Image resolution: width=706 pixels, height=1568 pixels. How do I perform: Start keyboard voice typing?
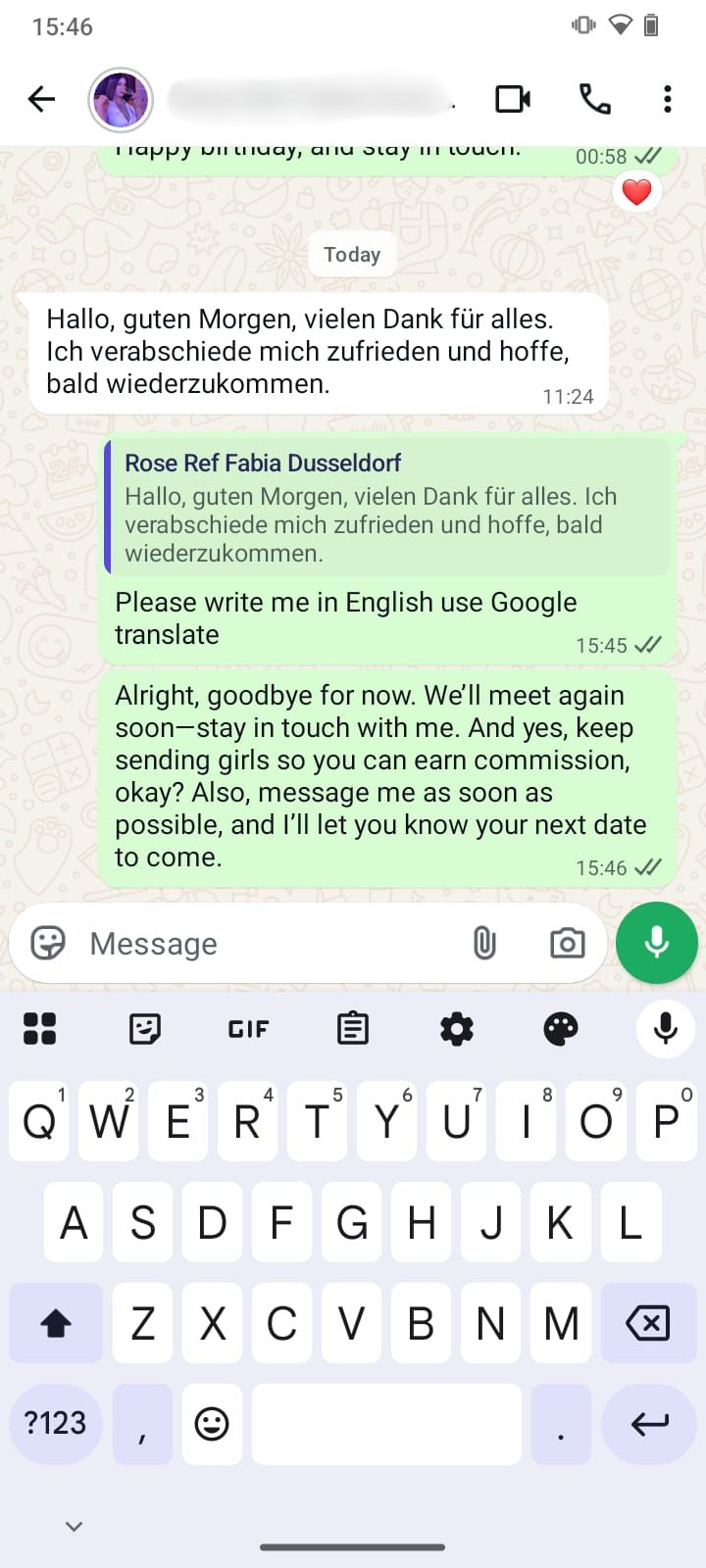pyautogui.click(x=665, y=1029)
